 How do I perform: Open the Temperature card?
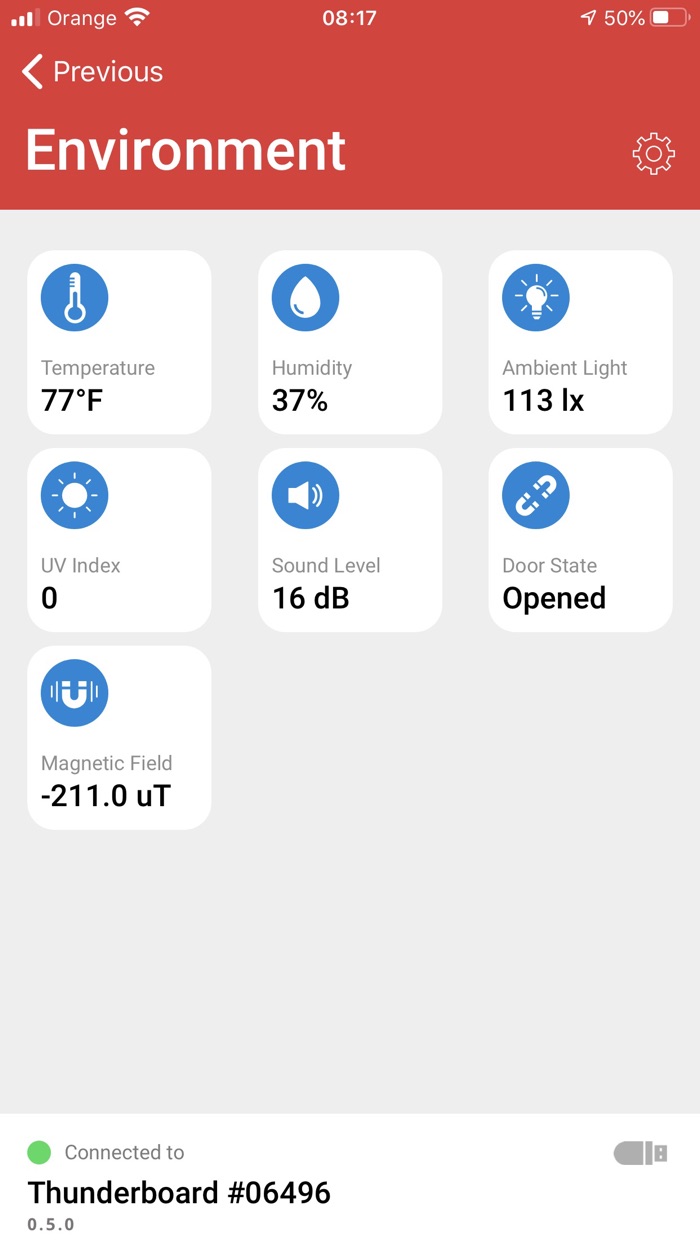[119, 342]
